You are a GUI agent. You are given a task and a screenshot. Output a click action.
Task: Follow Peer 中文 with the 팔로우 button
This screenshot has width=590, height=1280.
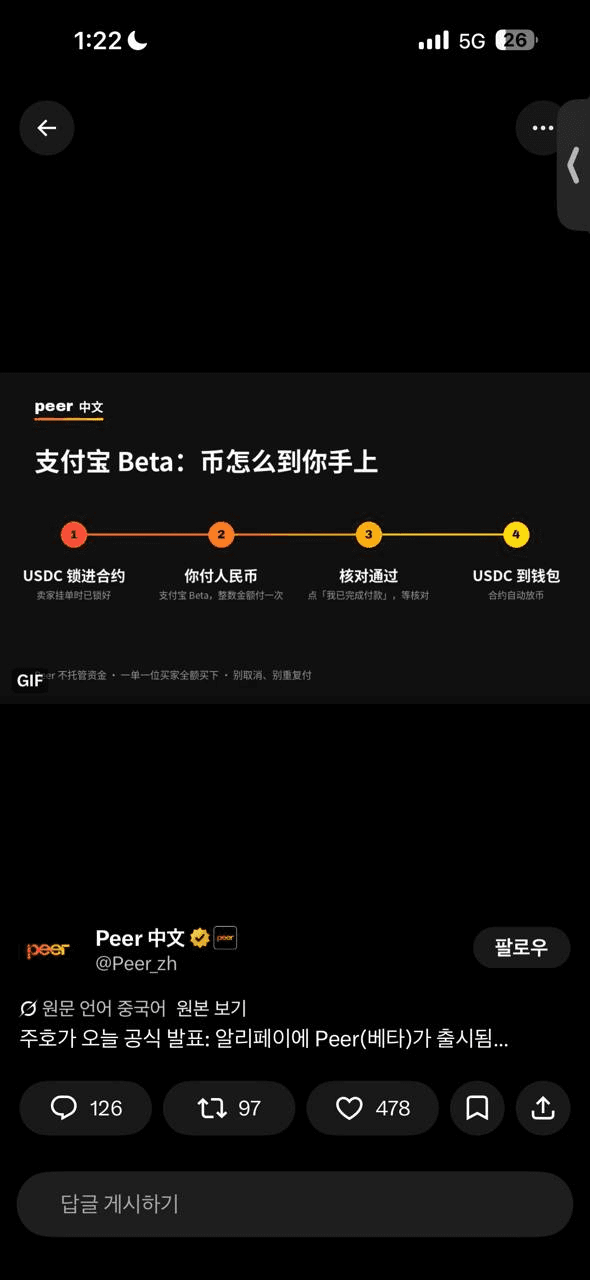coord(521,948)
